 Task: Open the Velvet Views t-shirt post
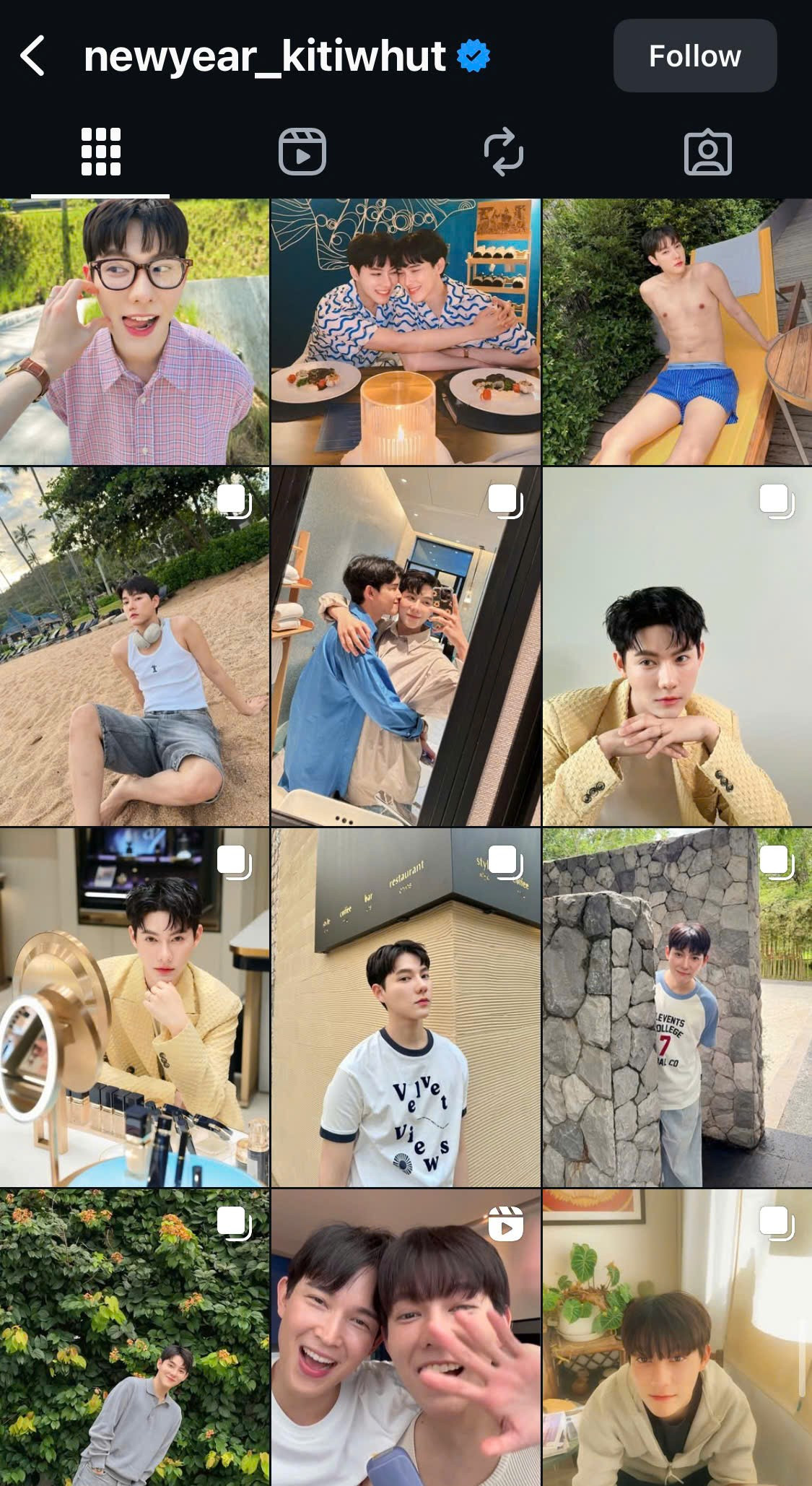(x=406, y=1007)
